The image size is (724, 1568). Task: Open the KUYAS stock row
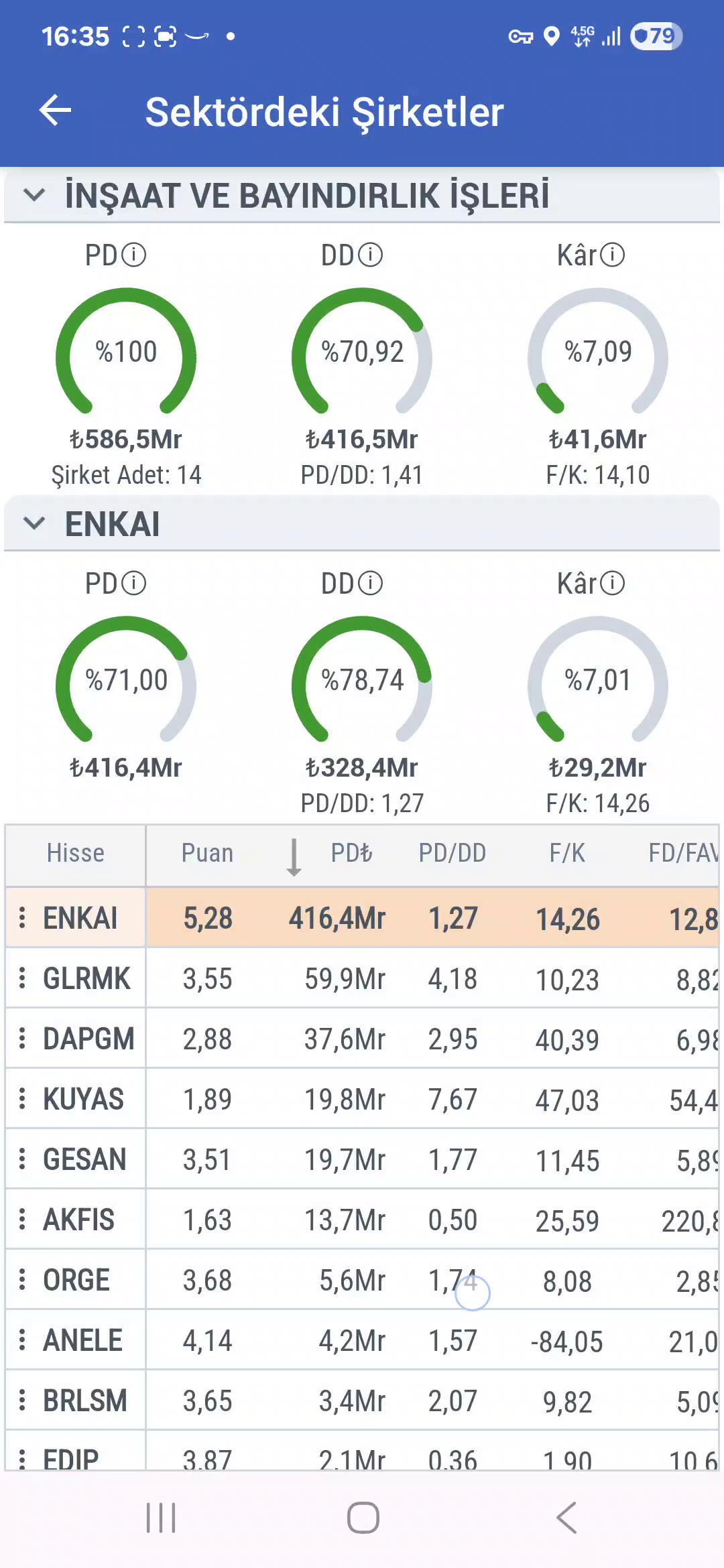coord(84,1099)
